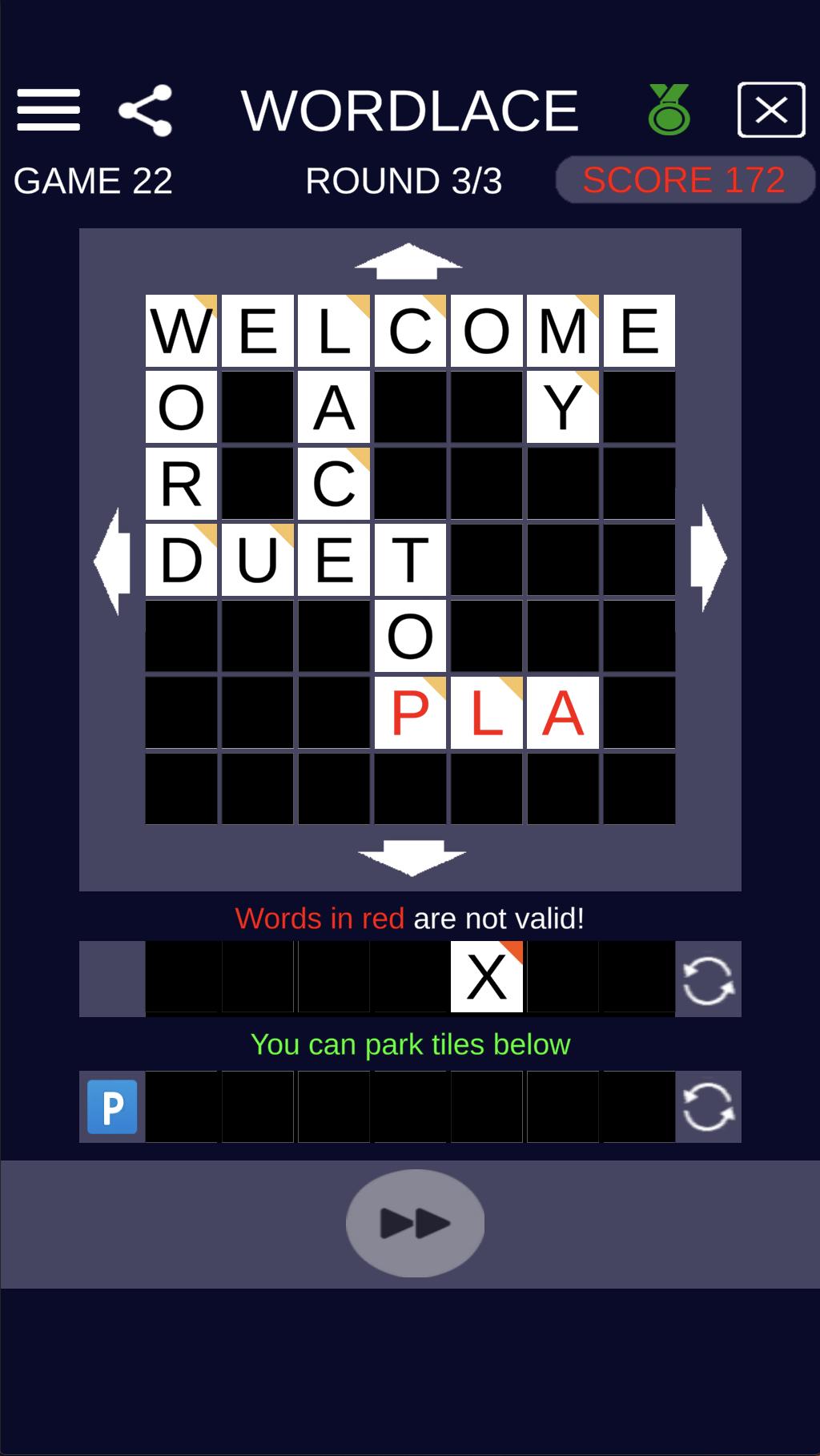Share the game

(x=145, y=110)
